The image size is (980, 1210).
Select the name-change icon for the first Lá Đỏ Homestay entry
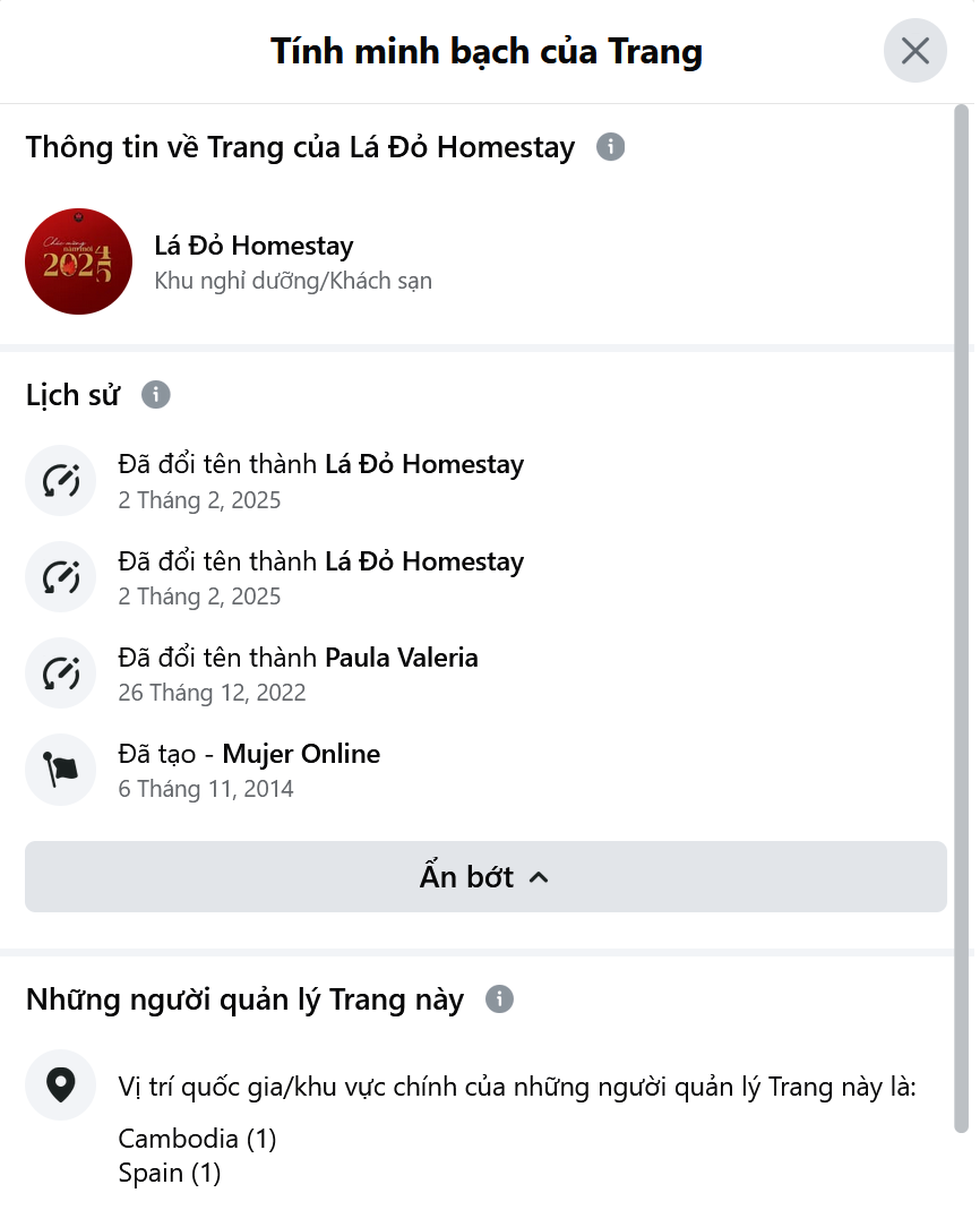60,480
